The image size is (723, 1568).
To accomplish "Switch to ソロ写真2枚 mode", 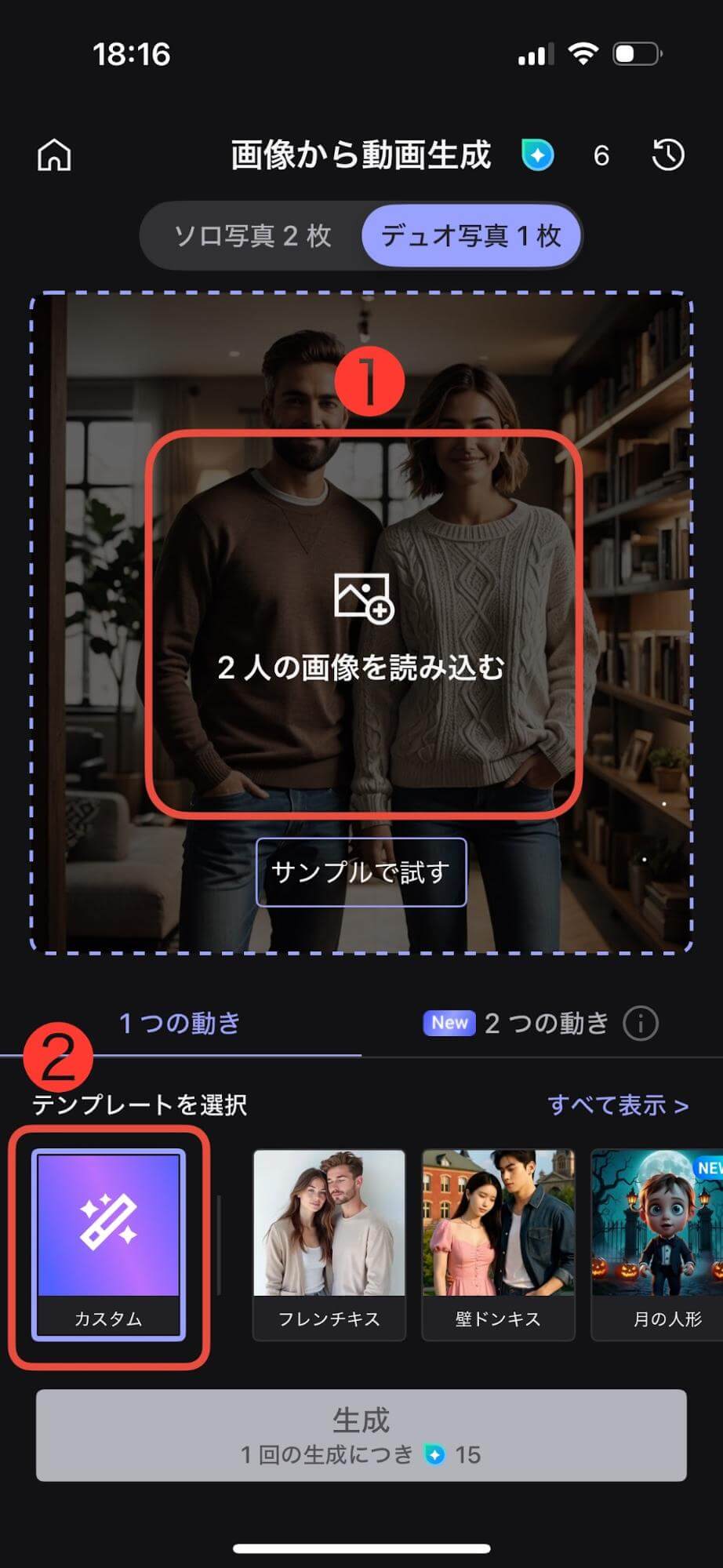I will [x=253, y=235].
